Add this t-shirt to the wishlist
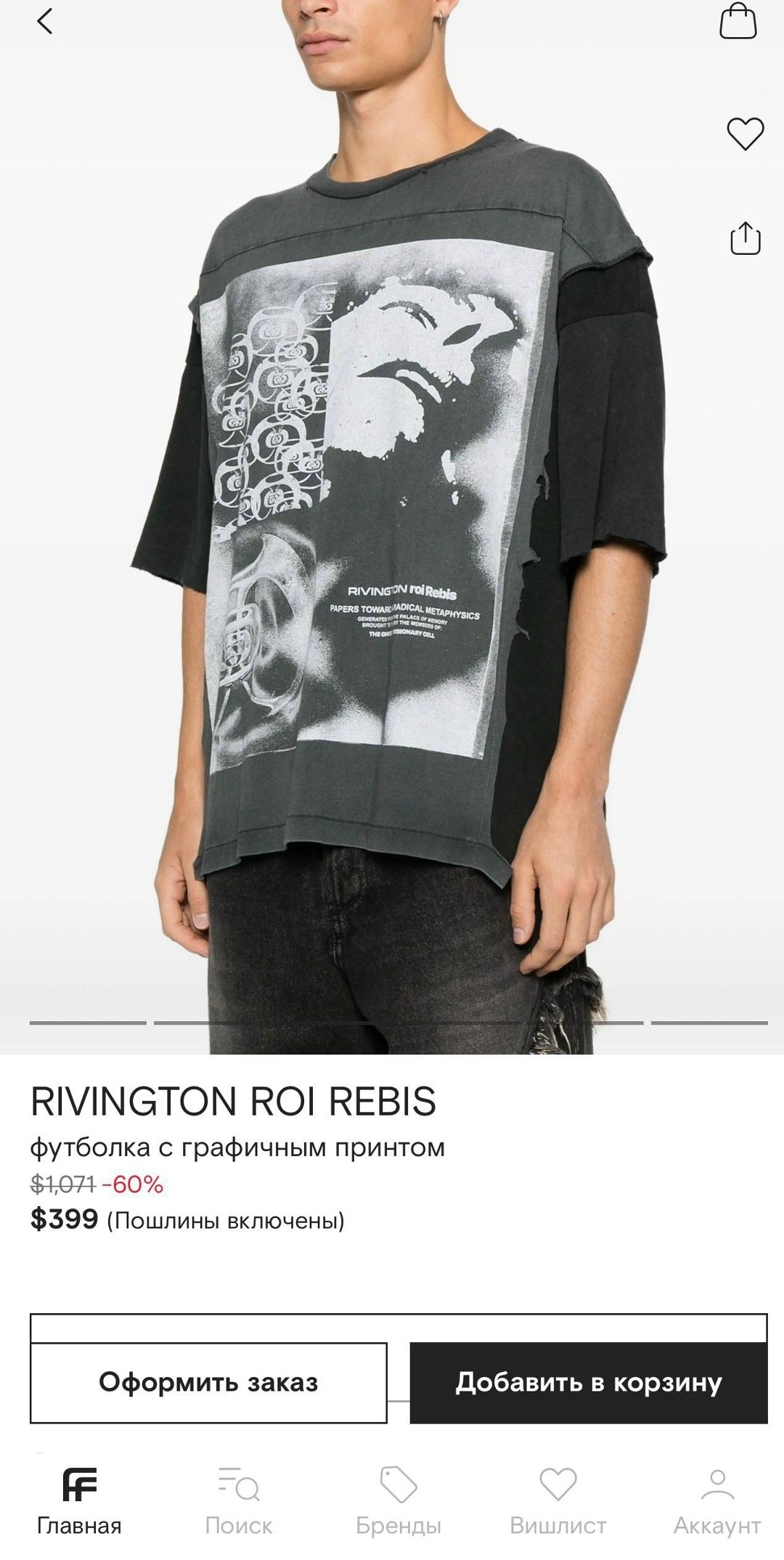This screenshot has width=784, height=1560. click(746, 134)
